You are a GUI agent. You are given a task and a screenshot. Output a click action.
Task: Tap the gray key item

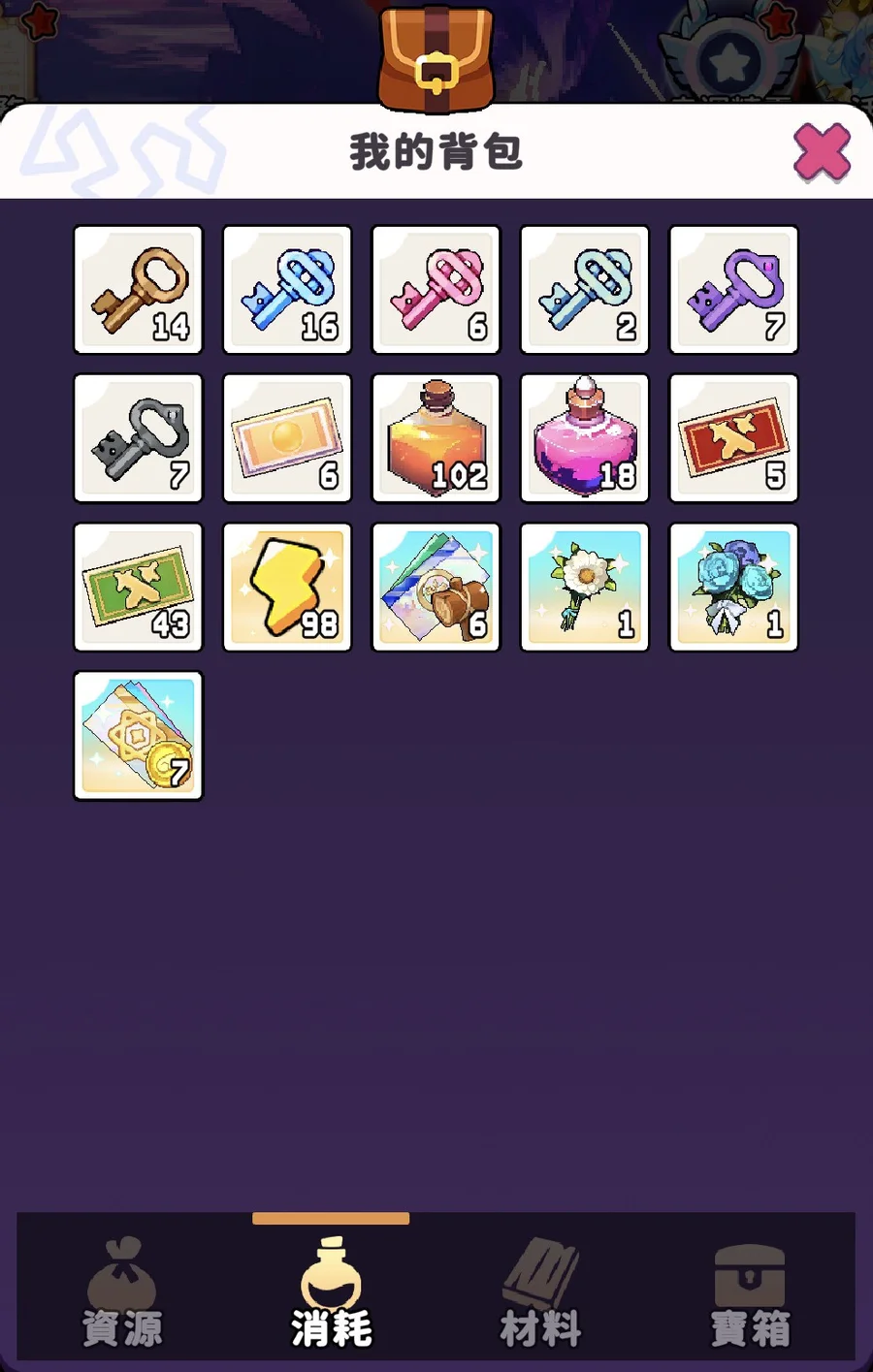(x=139, y=438)
